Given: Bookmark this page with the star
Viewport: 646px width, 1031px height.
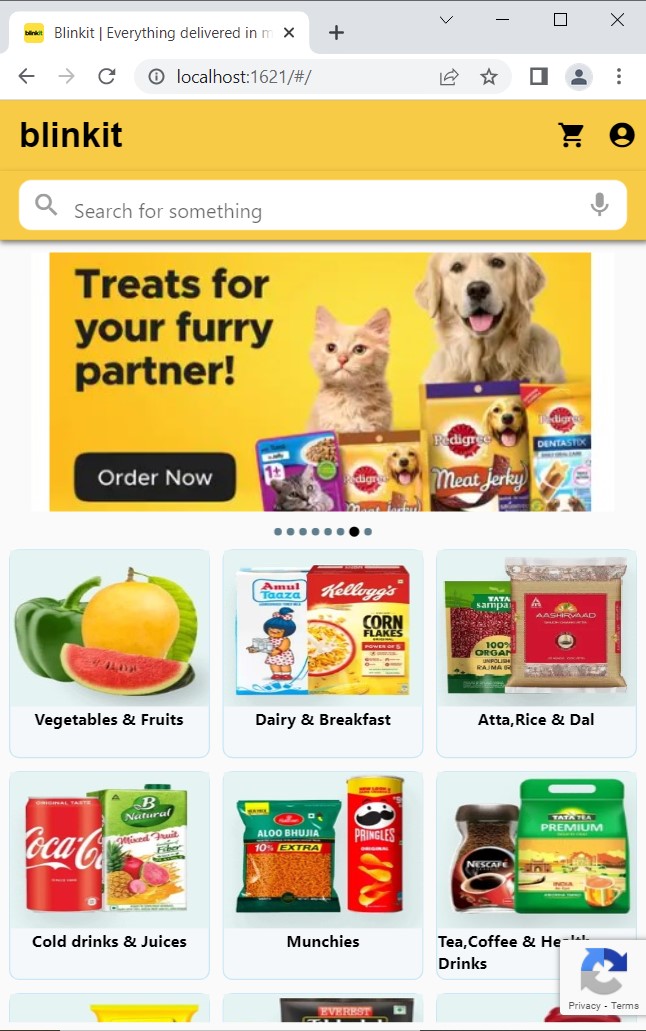Looking at the screenshot, I should point(489,76).
